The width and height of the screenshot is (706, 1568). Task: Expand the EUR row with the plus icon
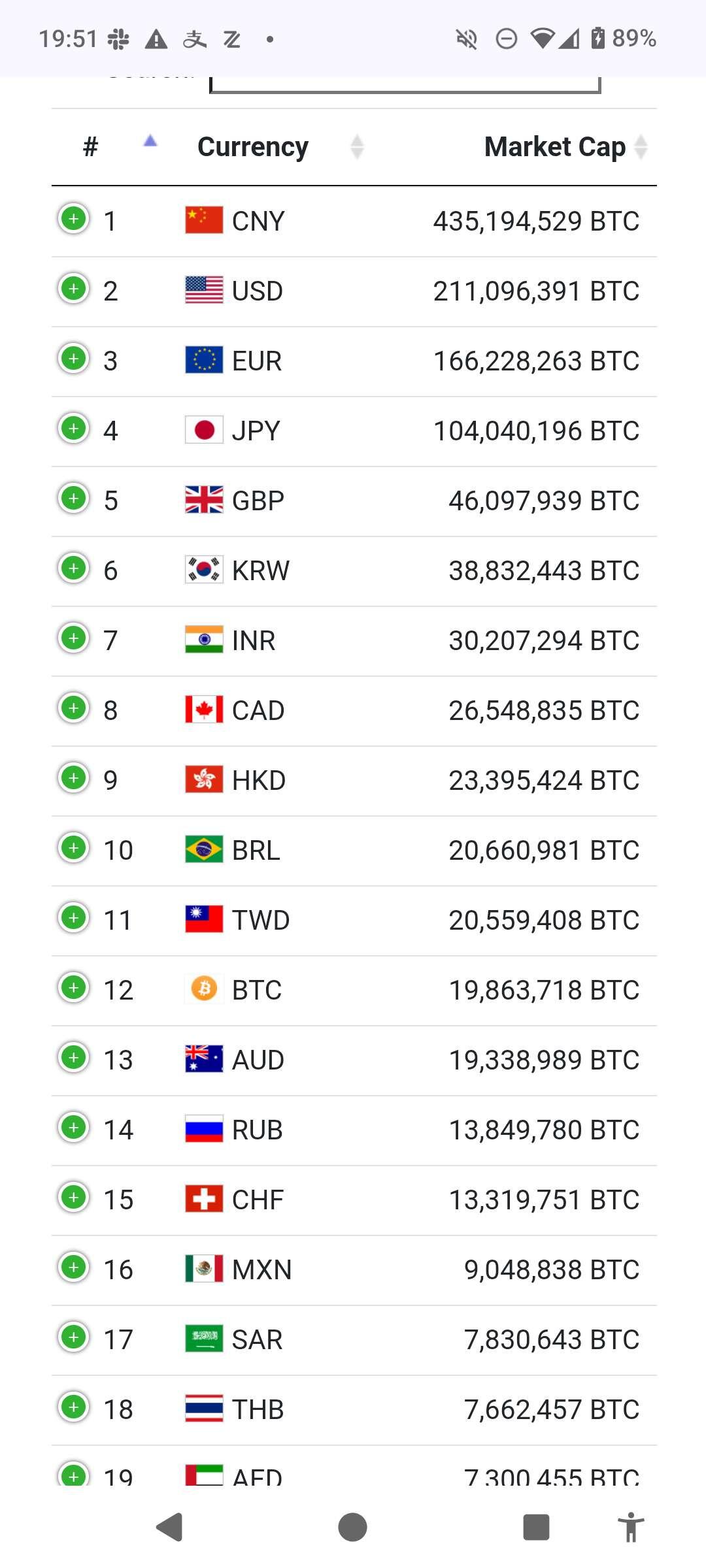(74, 359)
